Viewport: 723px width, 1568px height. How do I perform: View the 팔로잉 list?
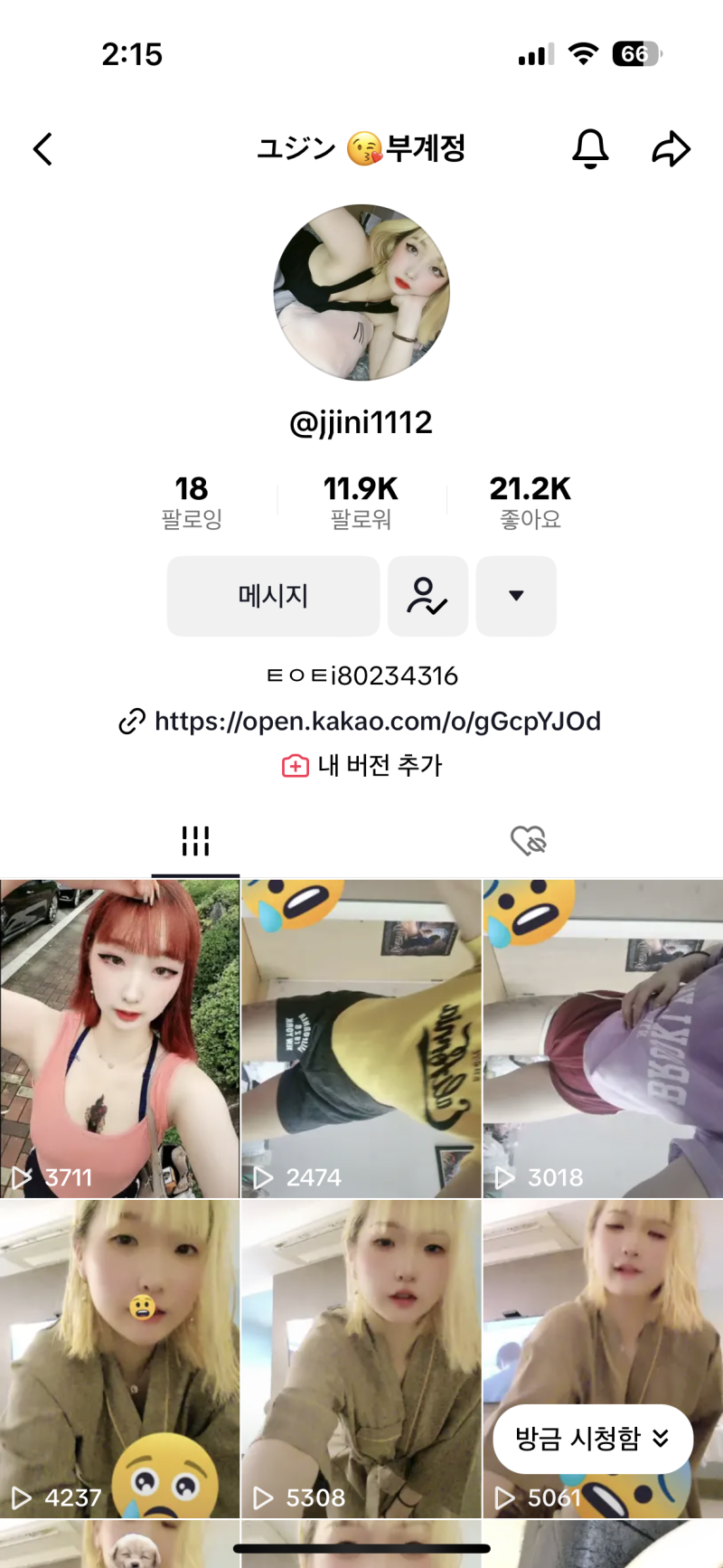[x=192, y=502]
